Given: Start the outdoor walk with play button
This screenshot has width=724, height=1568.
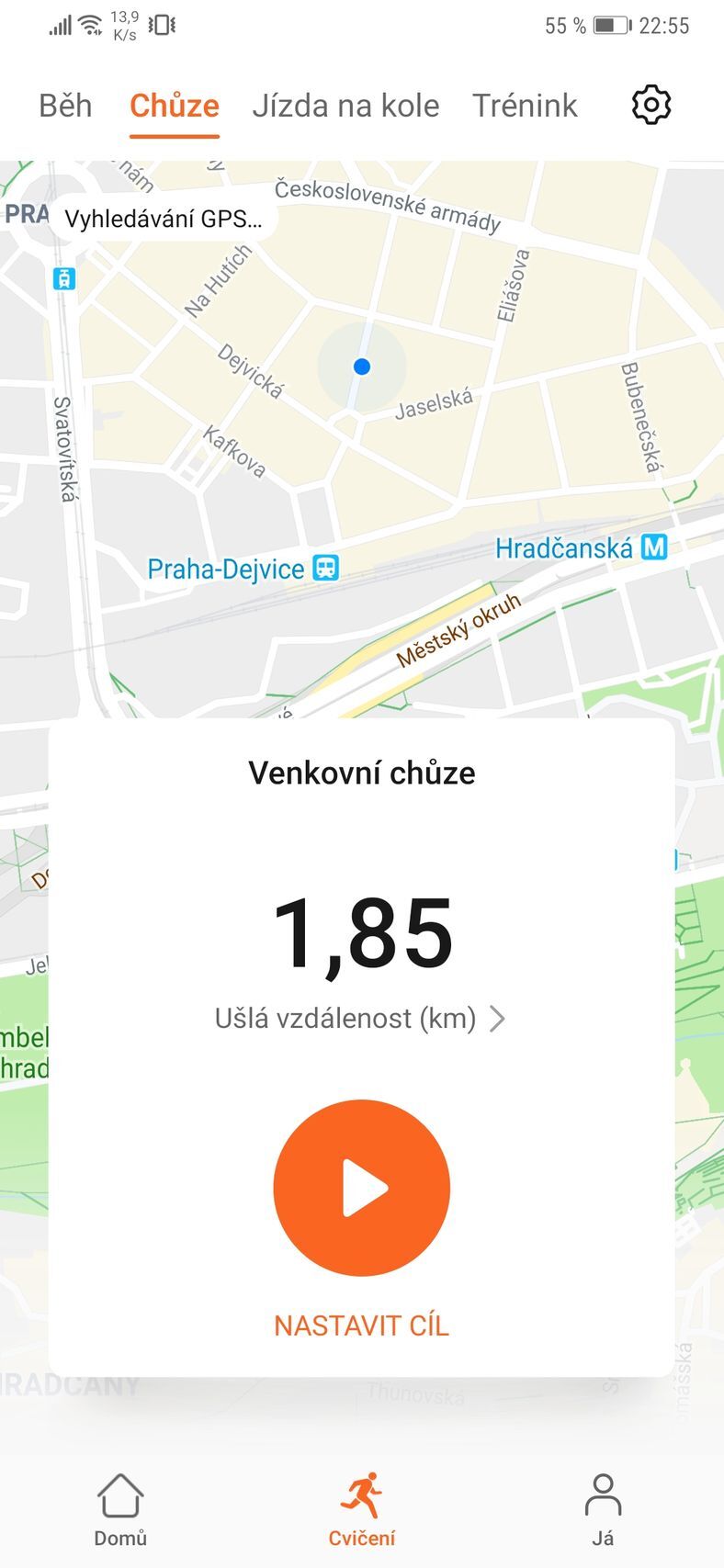Looking at the screenshot, I should (361, 1187).
